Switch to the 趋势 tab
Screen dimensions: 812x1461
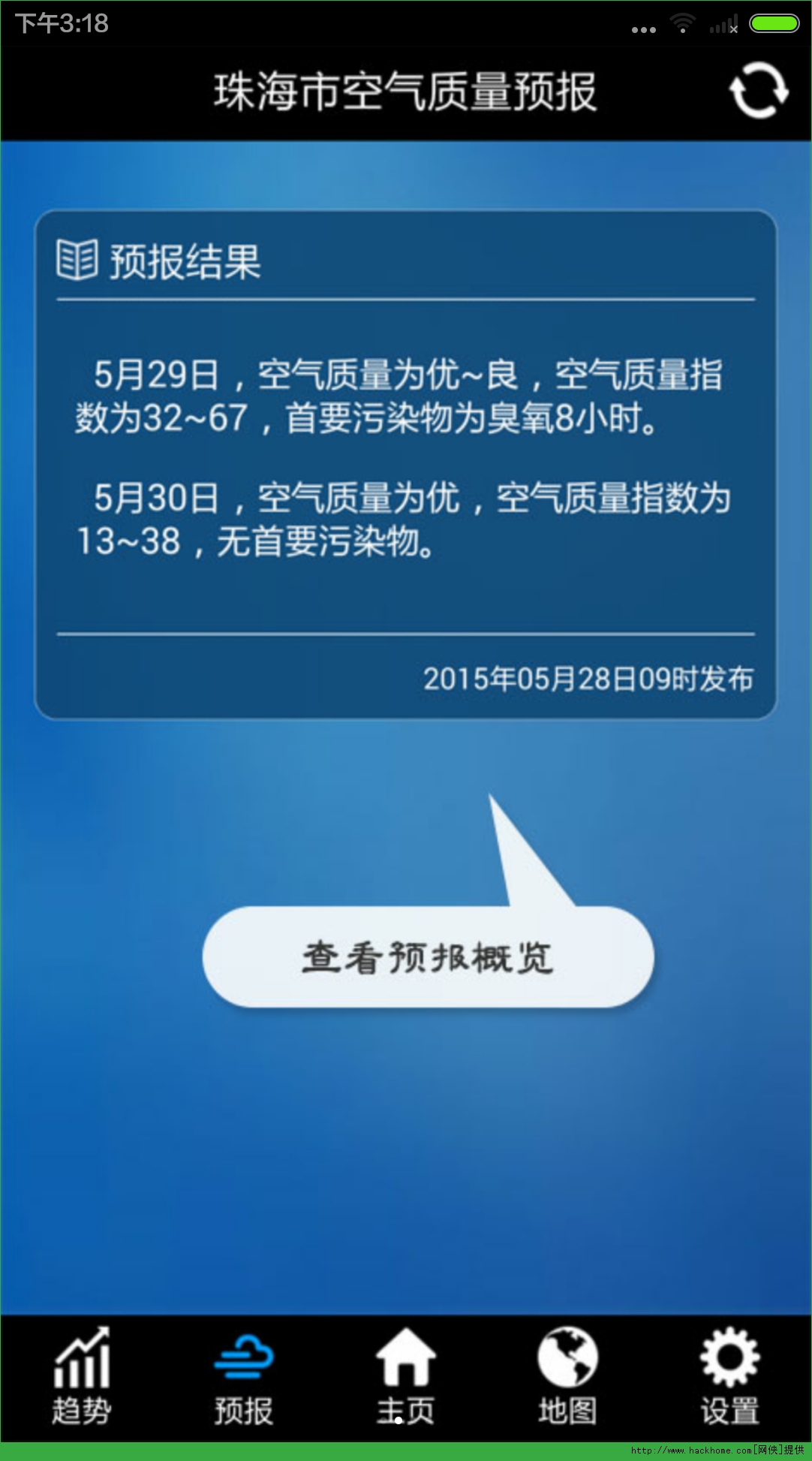pos(81,1378)
